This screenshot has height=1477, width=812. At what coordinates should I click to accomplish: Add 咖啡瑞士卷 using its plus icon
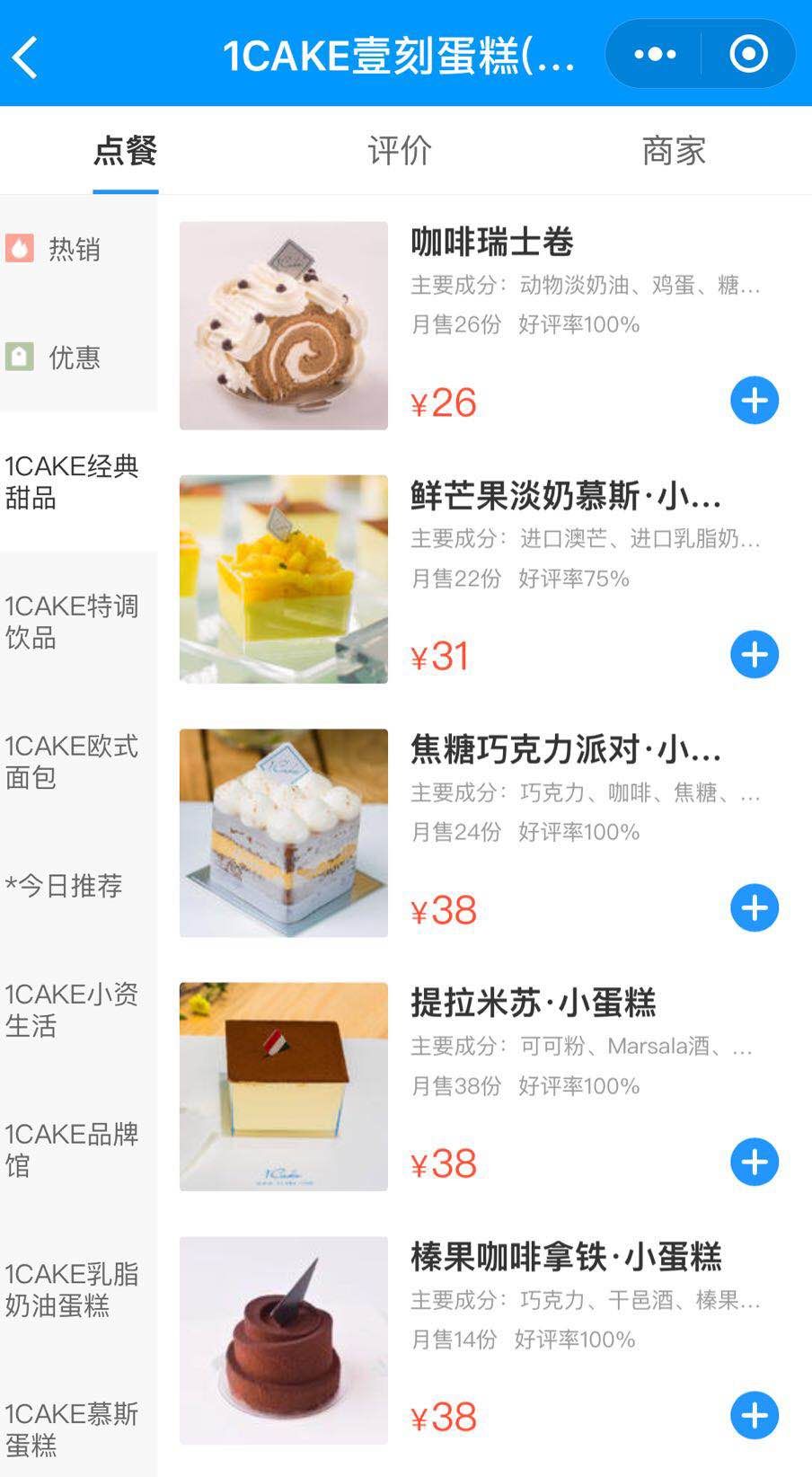pyautogui.click(x=755, y=400)
